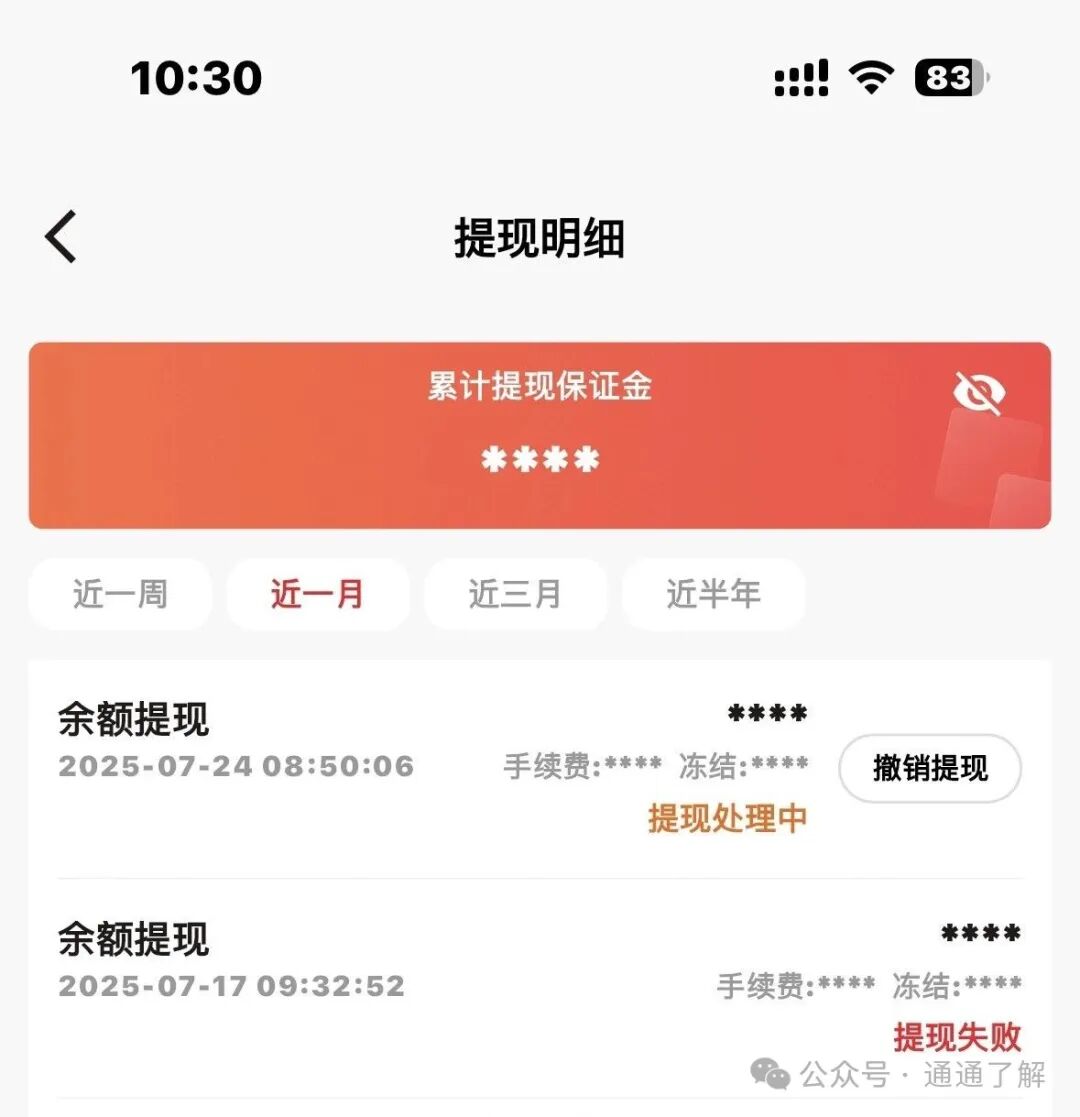
Task: Select the 近半年 time range
Action: [x=713, y=594]
